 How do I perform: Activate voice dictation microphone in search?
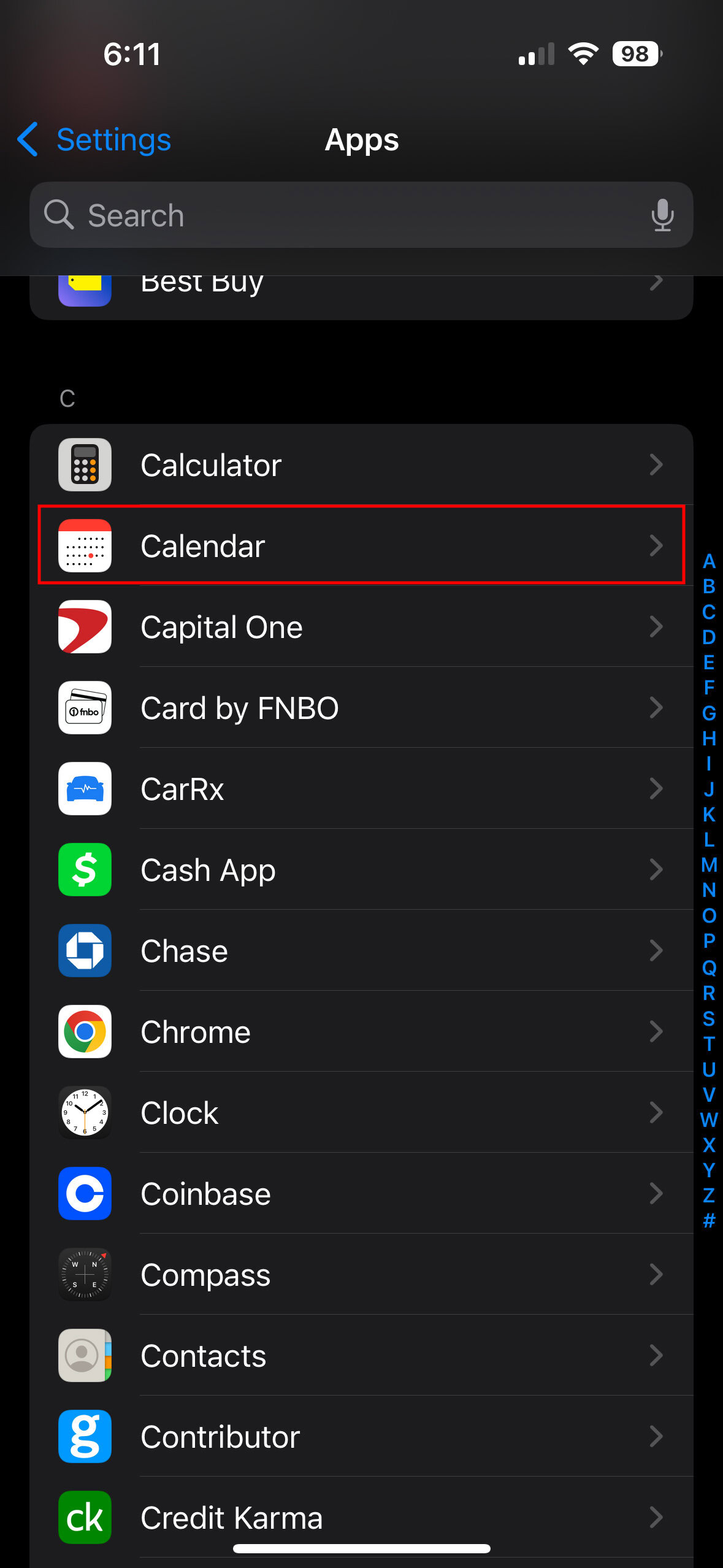click(x=662, y=215)
